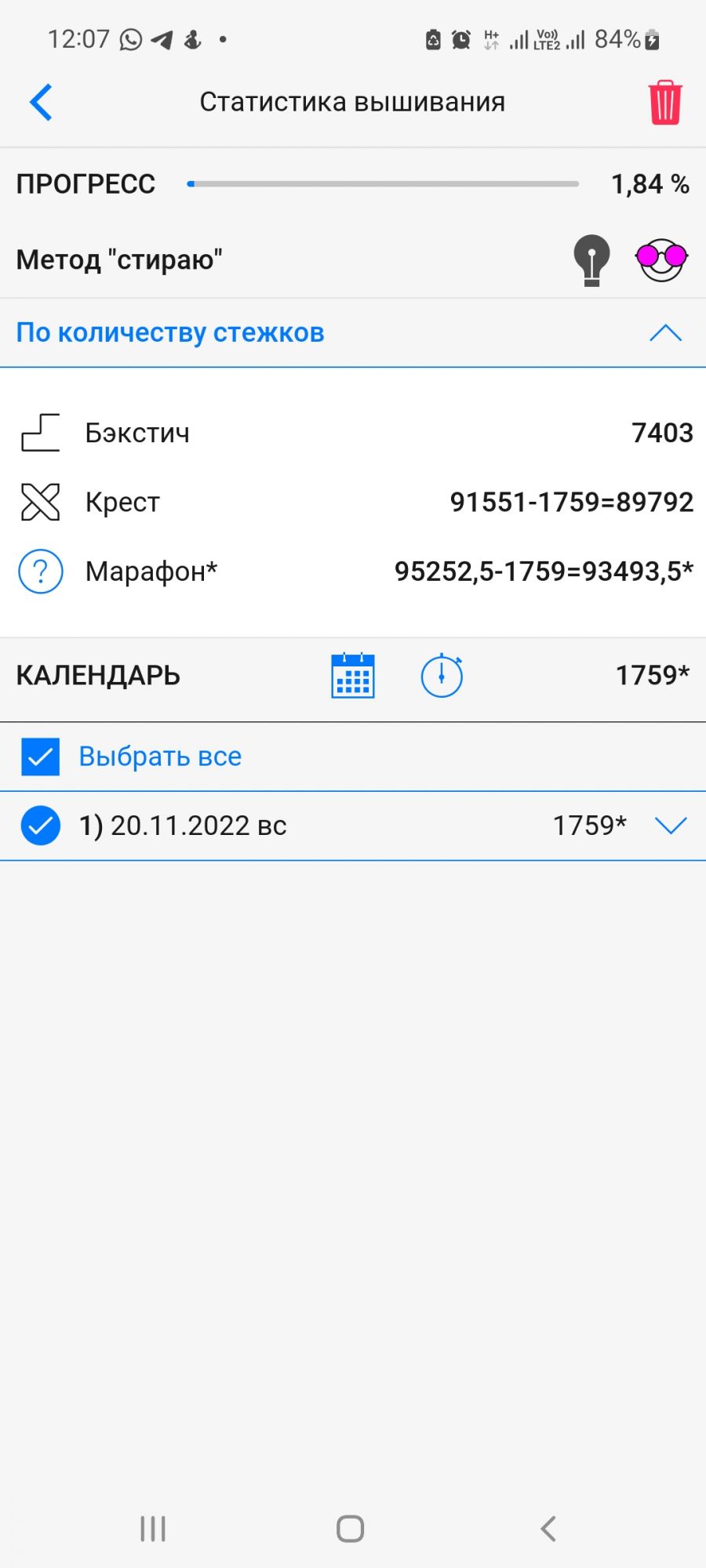The height and width of the screenshot is (1568, 706).
Task: Go to the home screen
Action: point(351,1528)
